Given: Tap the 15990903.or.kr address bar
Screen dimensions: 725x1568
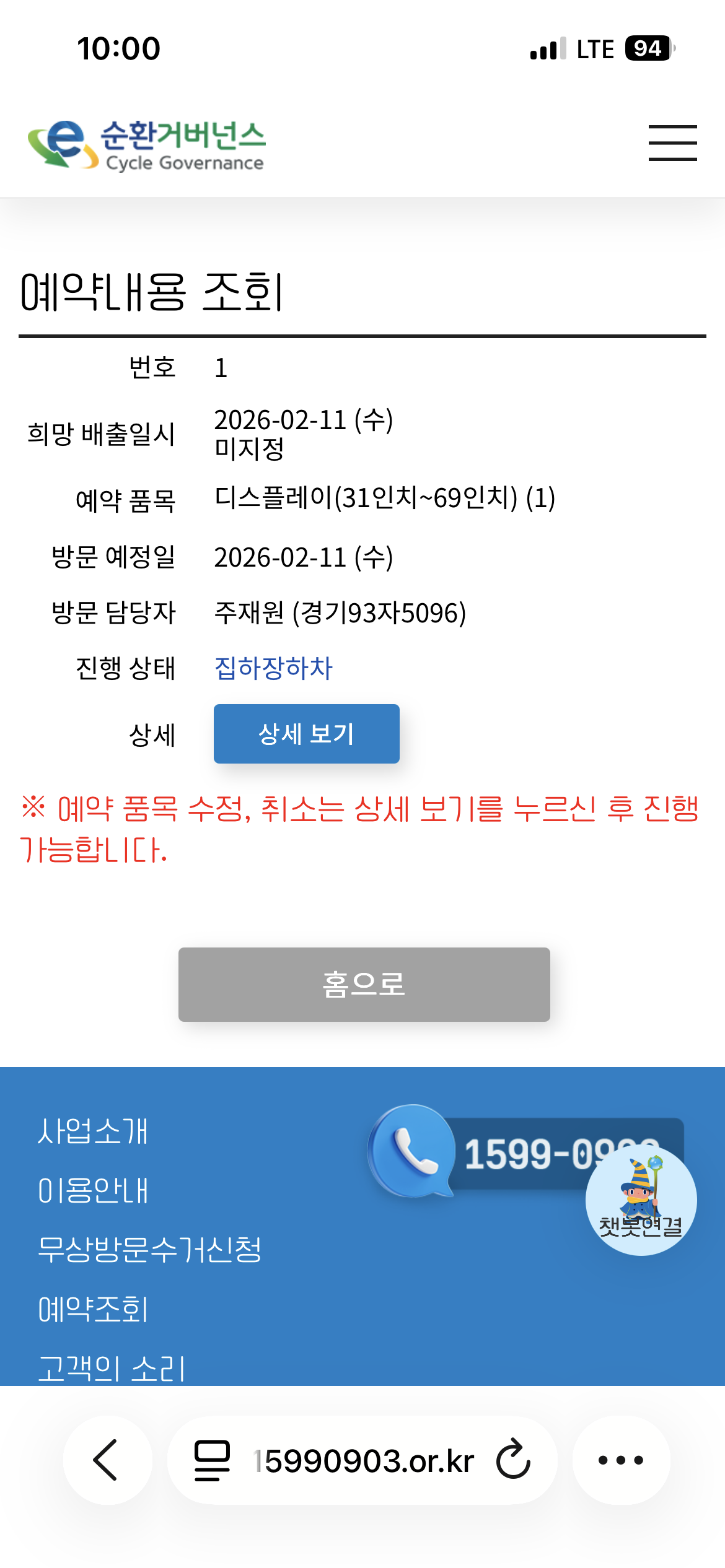Looking at the screenshot, I should click(363, 1461).
